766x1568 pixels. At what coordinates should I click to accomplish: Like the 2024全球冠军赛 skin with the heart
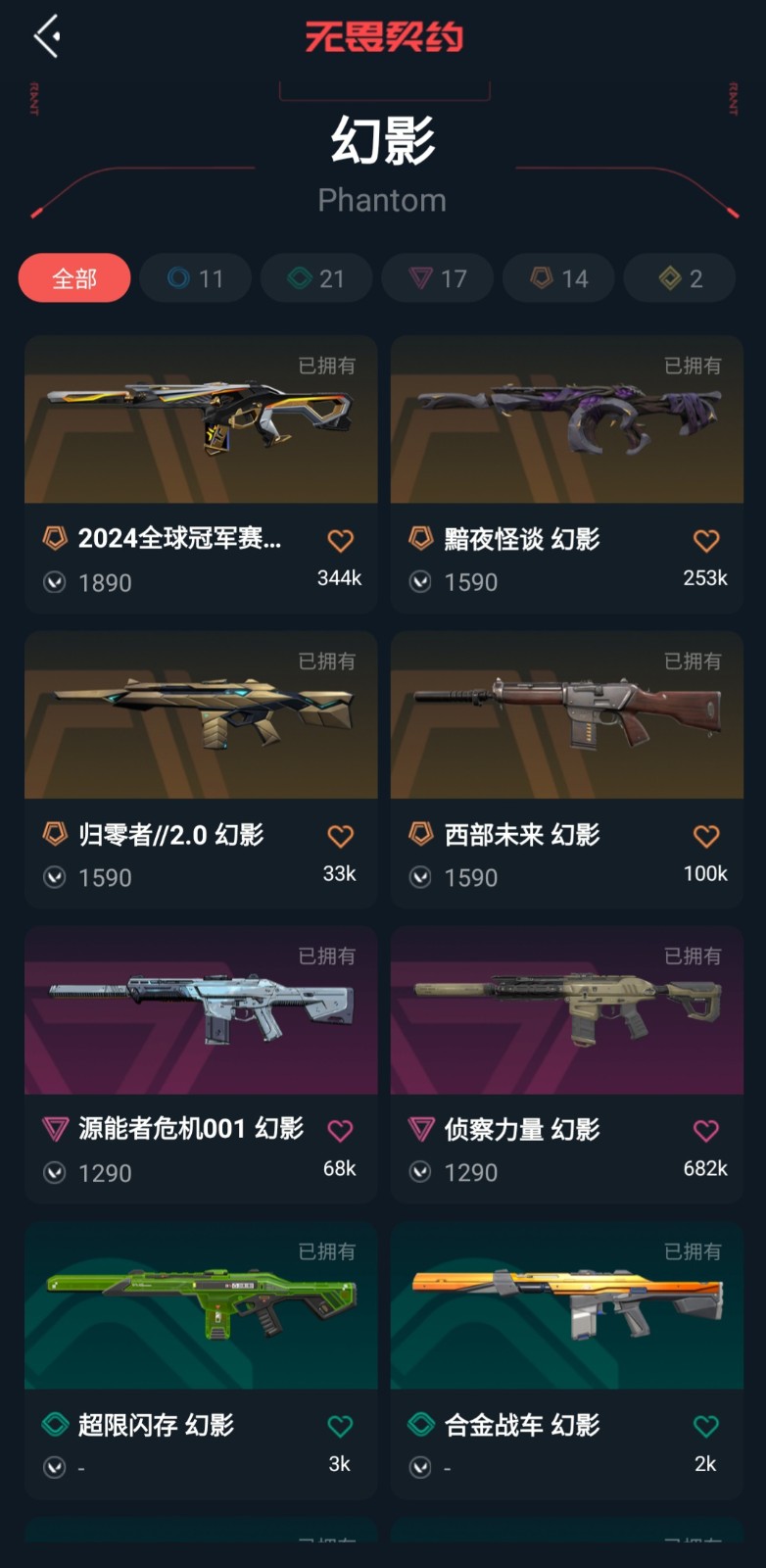pyautogui.click(x=340, y=540)
